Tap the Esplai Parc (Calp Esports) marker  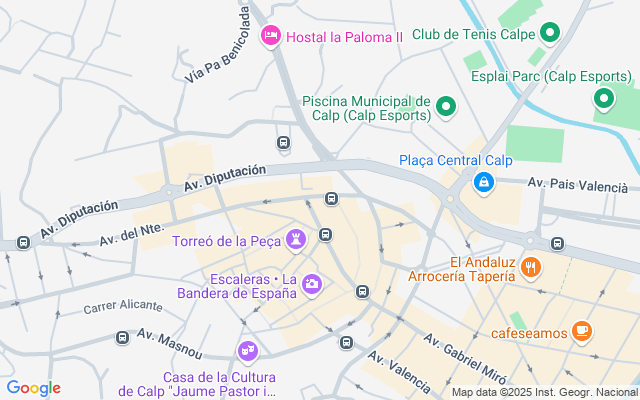[603, 98]
